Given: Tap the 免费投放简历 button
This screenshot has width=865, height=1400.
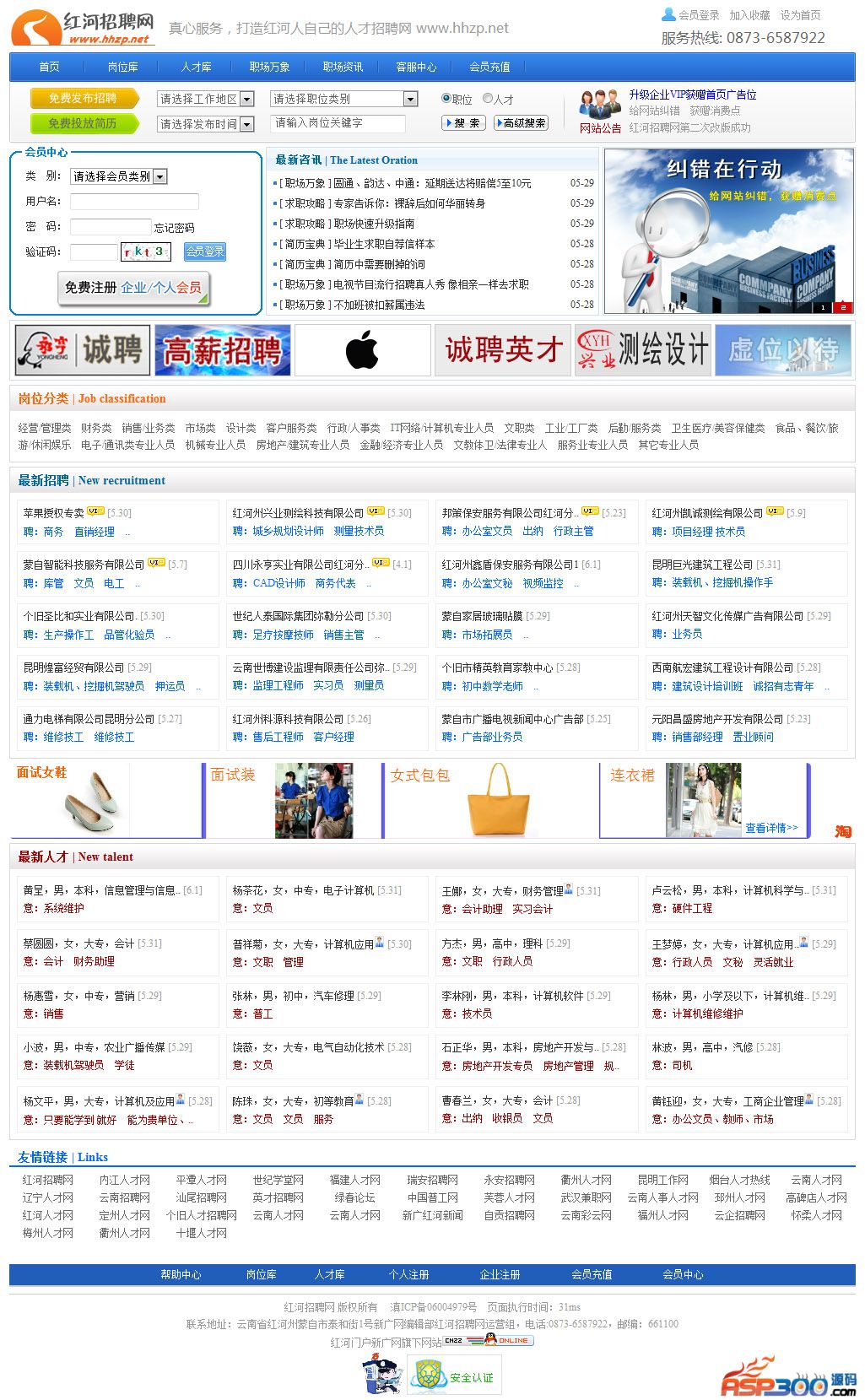Looking at the screenshot, I should pos(83,123).
